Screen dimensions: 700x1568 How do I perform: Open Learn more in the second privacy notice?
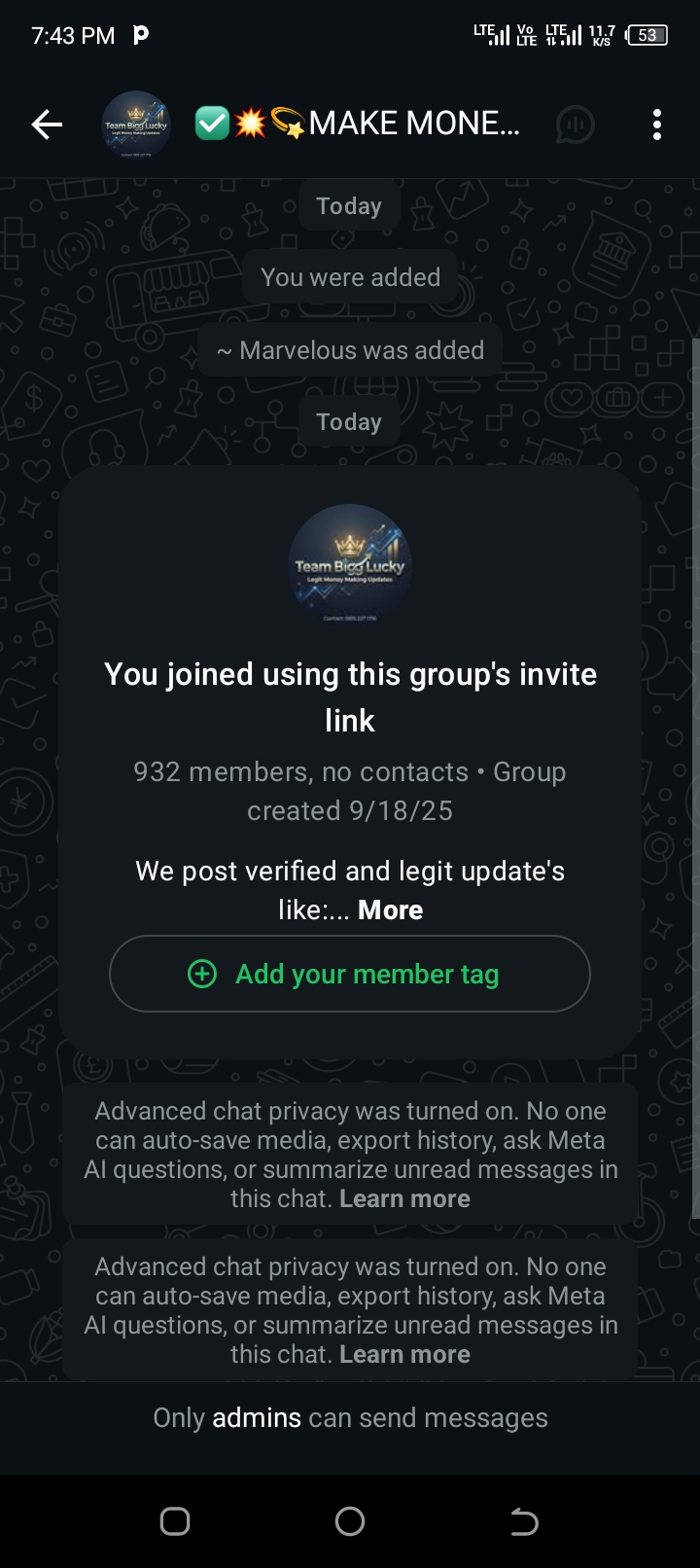pyautogui.click(x=404, y=1354)
